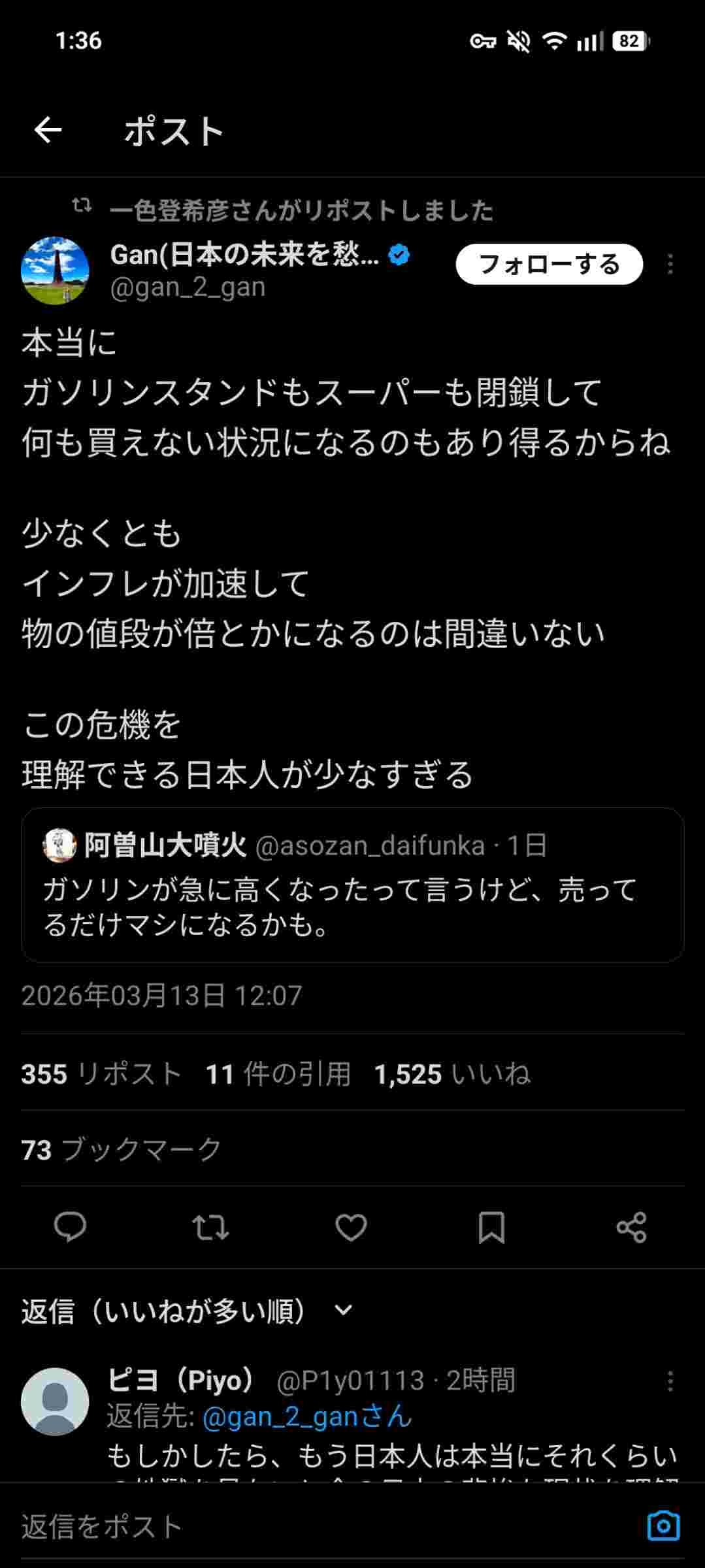Bookmark Gan's post
Image resolution: width=705 pixels, height=1568 pixels.
click(x=491, y=1227)
